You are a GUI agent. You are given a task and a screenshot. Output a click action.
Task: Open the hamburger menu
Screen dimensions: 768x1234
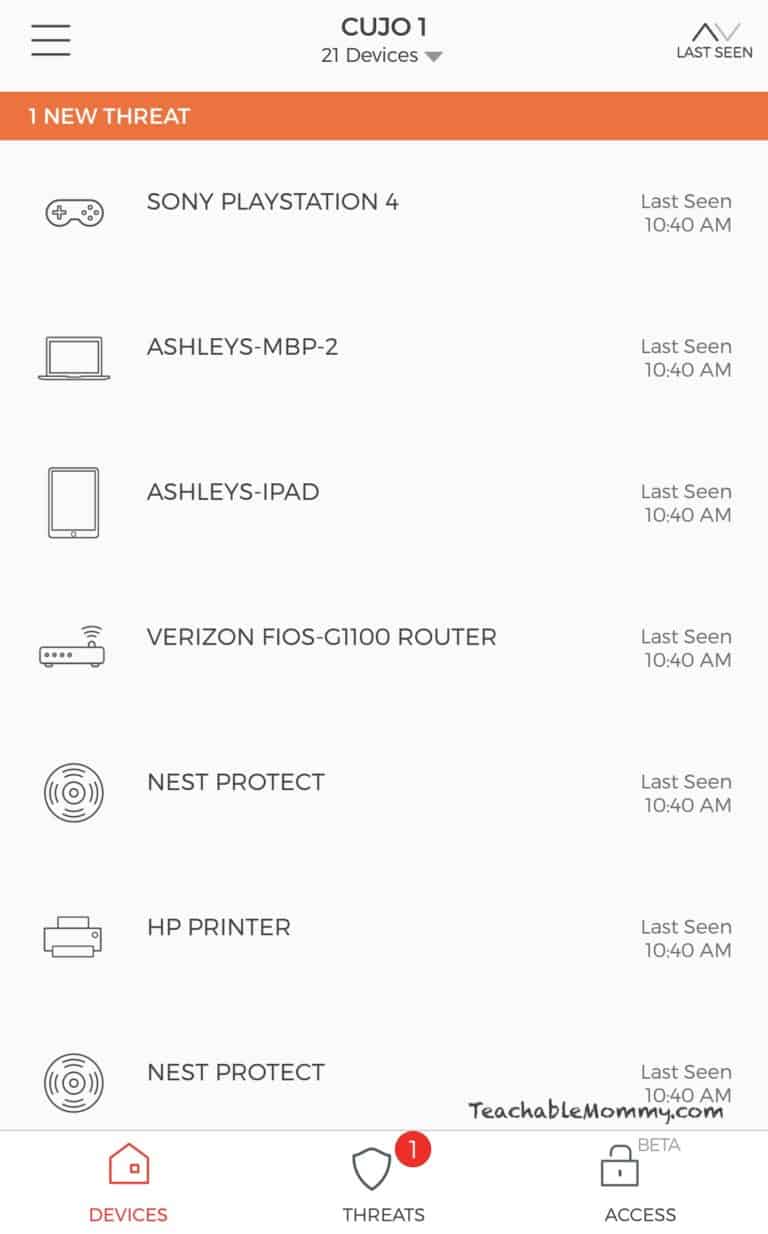tap(50, 39)
